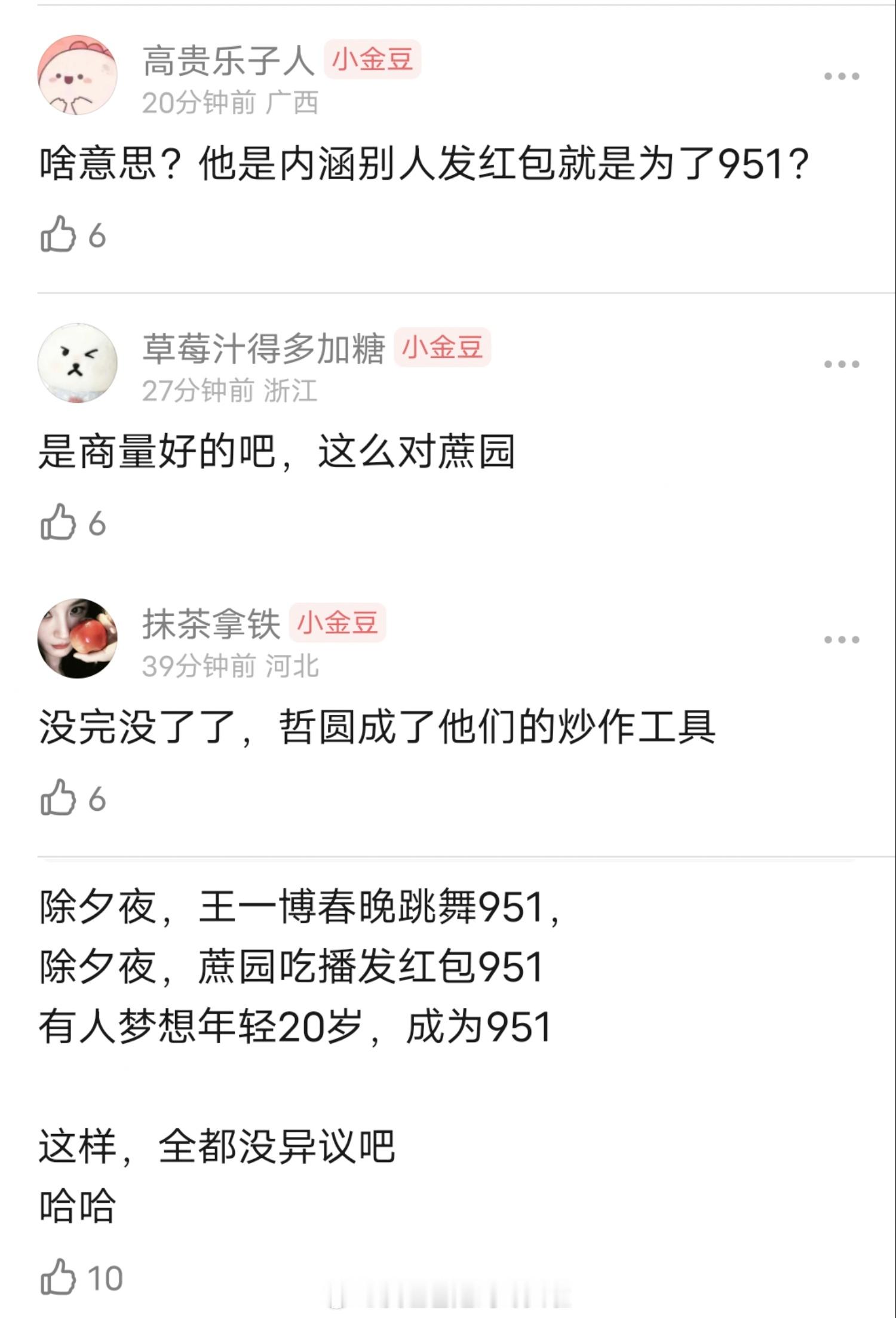Open more options on 高贵乐子人's comment

(x=842, y=76)
